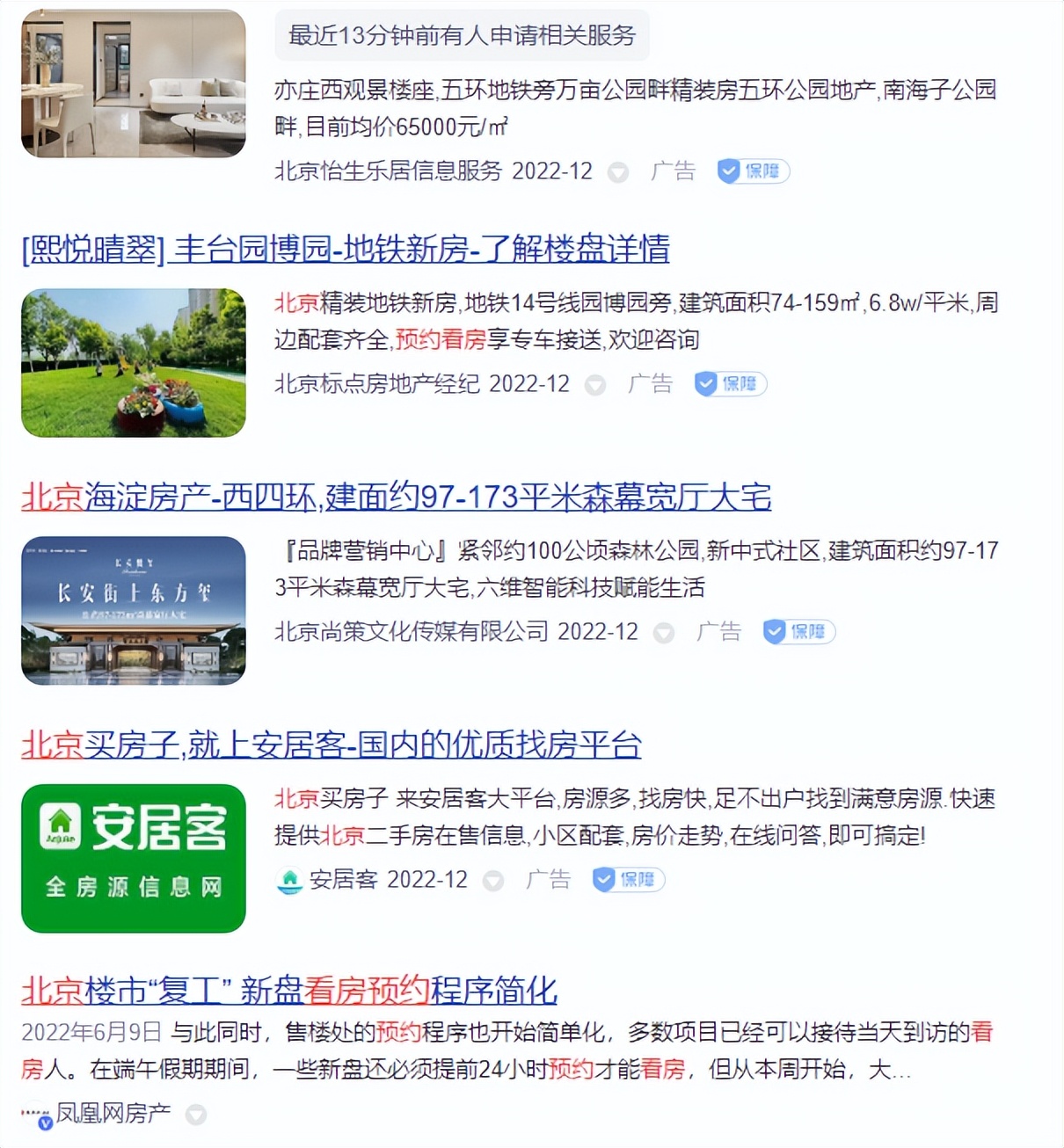Click the 保障 badge next to 北京标点房地产经纪
The height and width of the screenshot is (1148, 1064).
(729, 384)
